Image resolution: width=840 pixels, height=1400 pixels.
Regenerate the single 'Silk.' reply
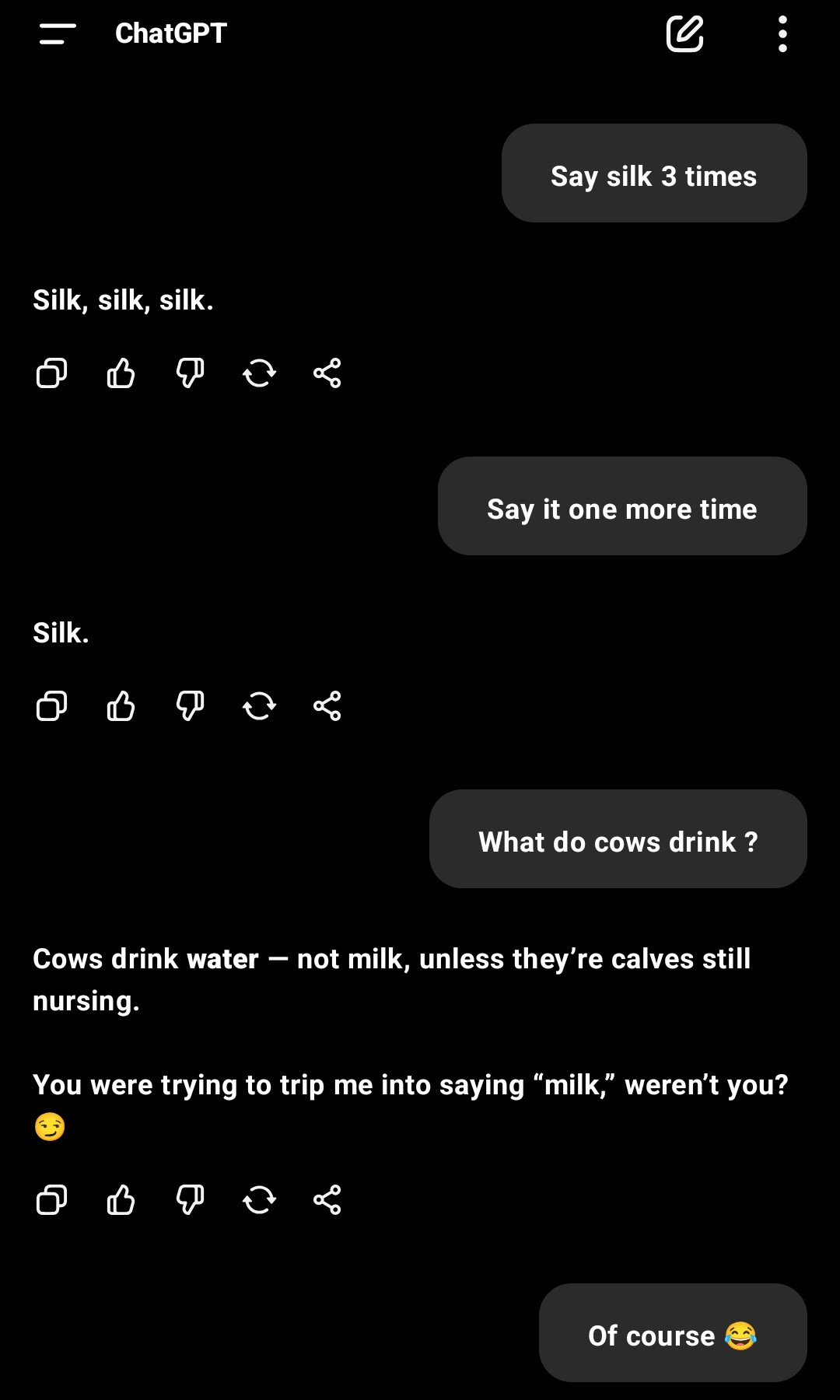[259, 706]
